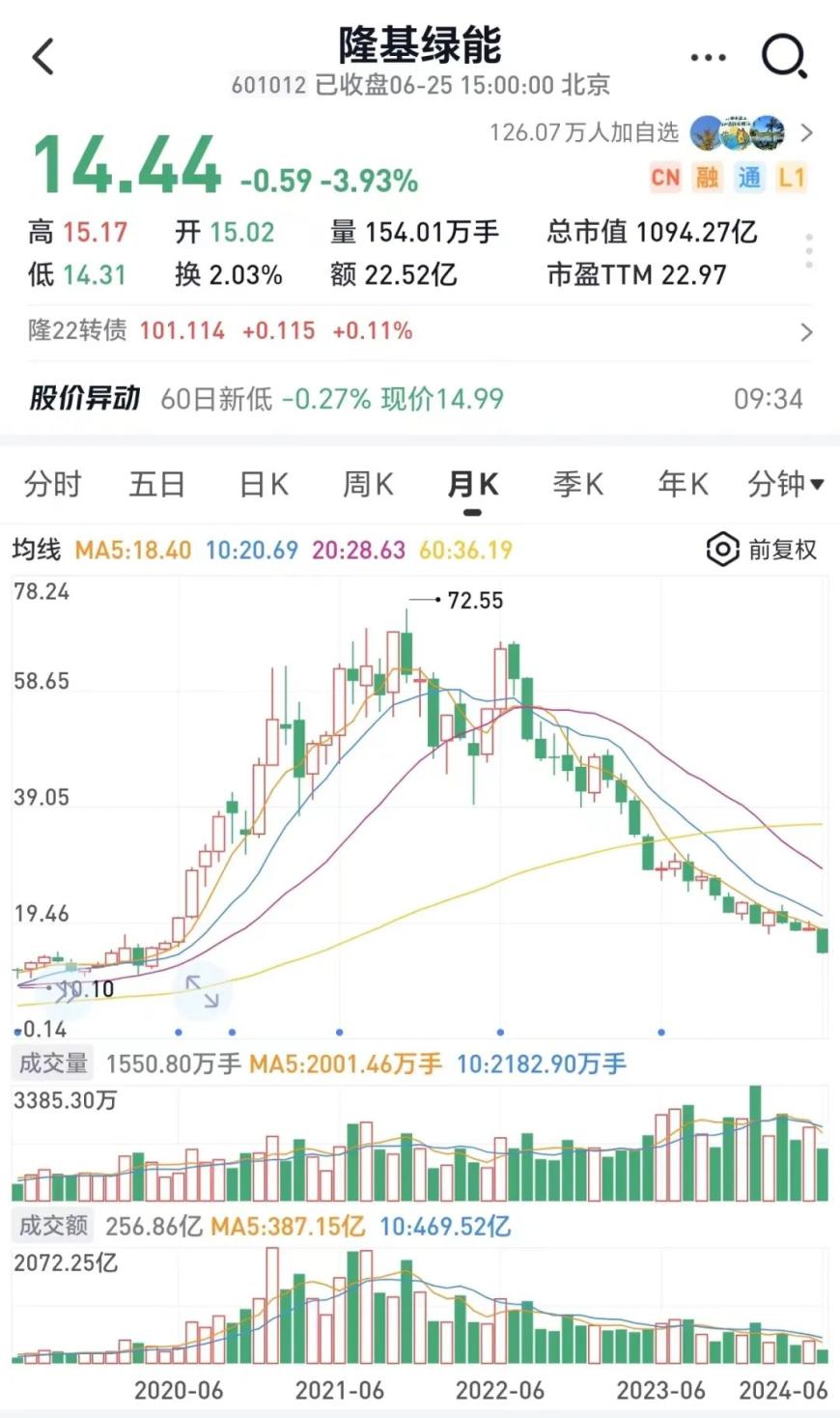
Task: Open 前复权 adjustment settings
Action: pos(762,550)
